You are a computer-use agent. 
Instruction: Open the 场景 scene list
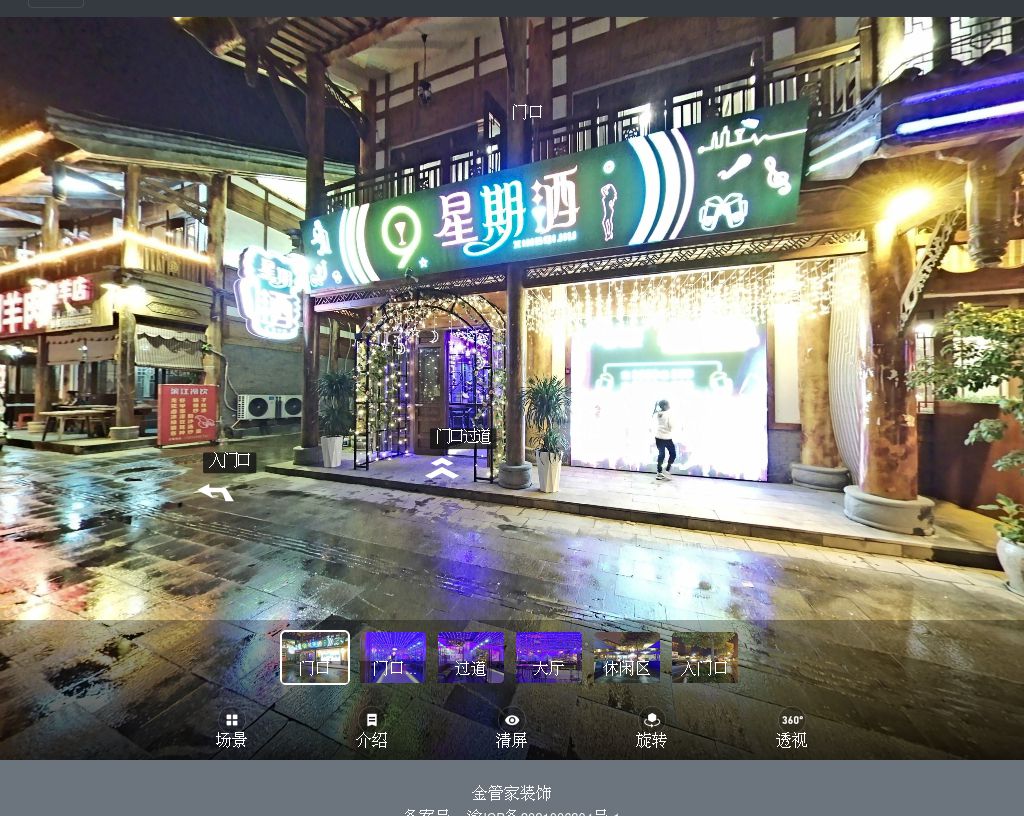tap(231, 729)
